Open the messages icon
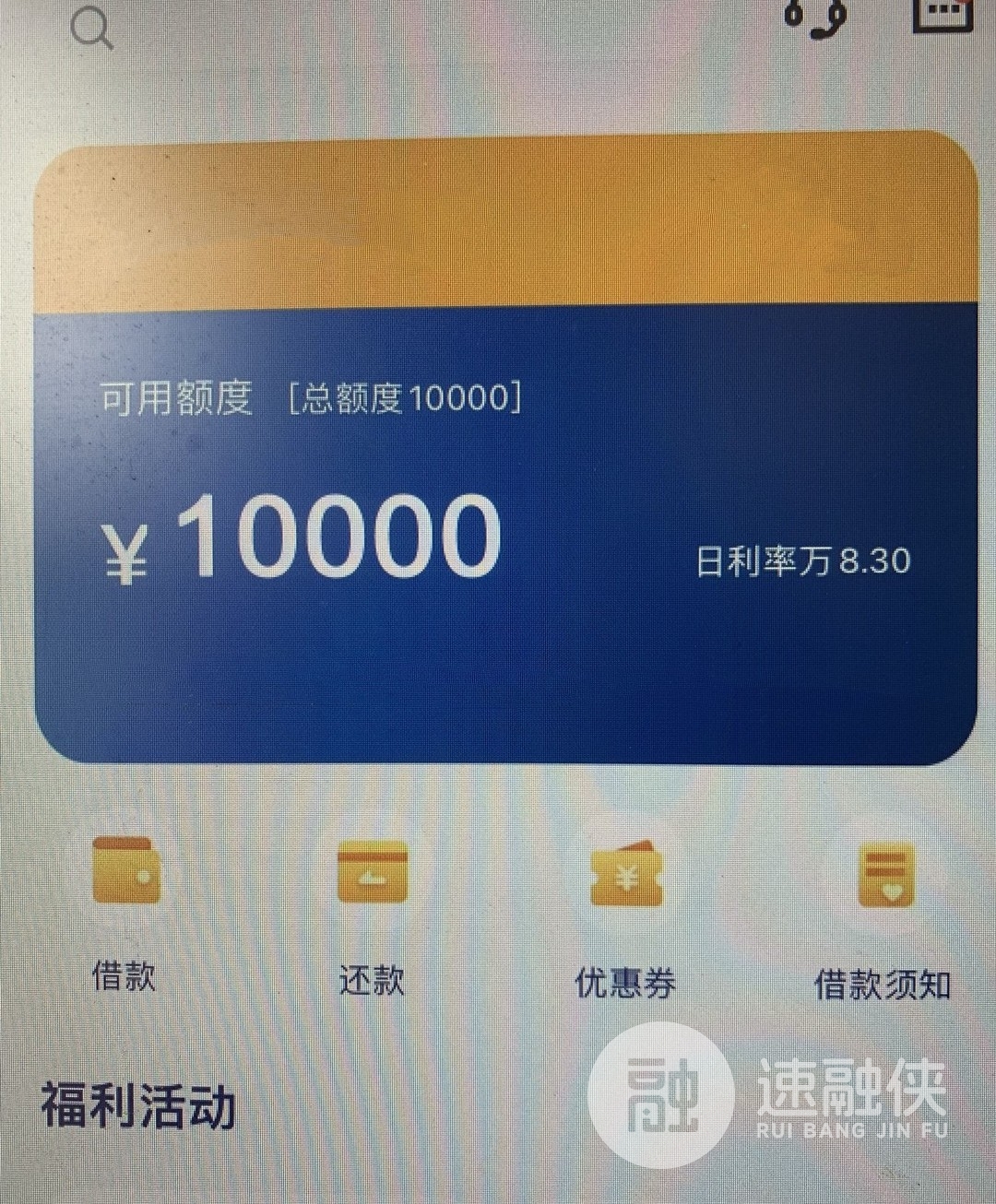The image size is (996, 1204). click(941, 13)
